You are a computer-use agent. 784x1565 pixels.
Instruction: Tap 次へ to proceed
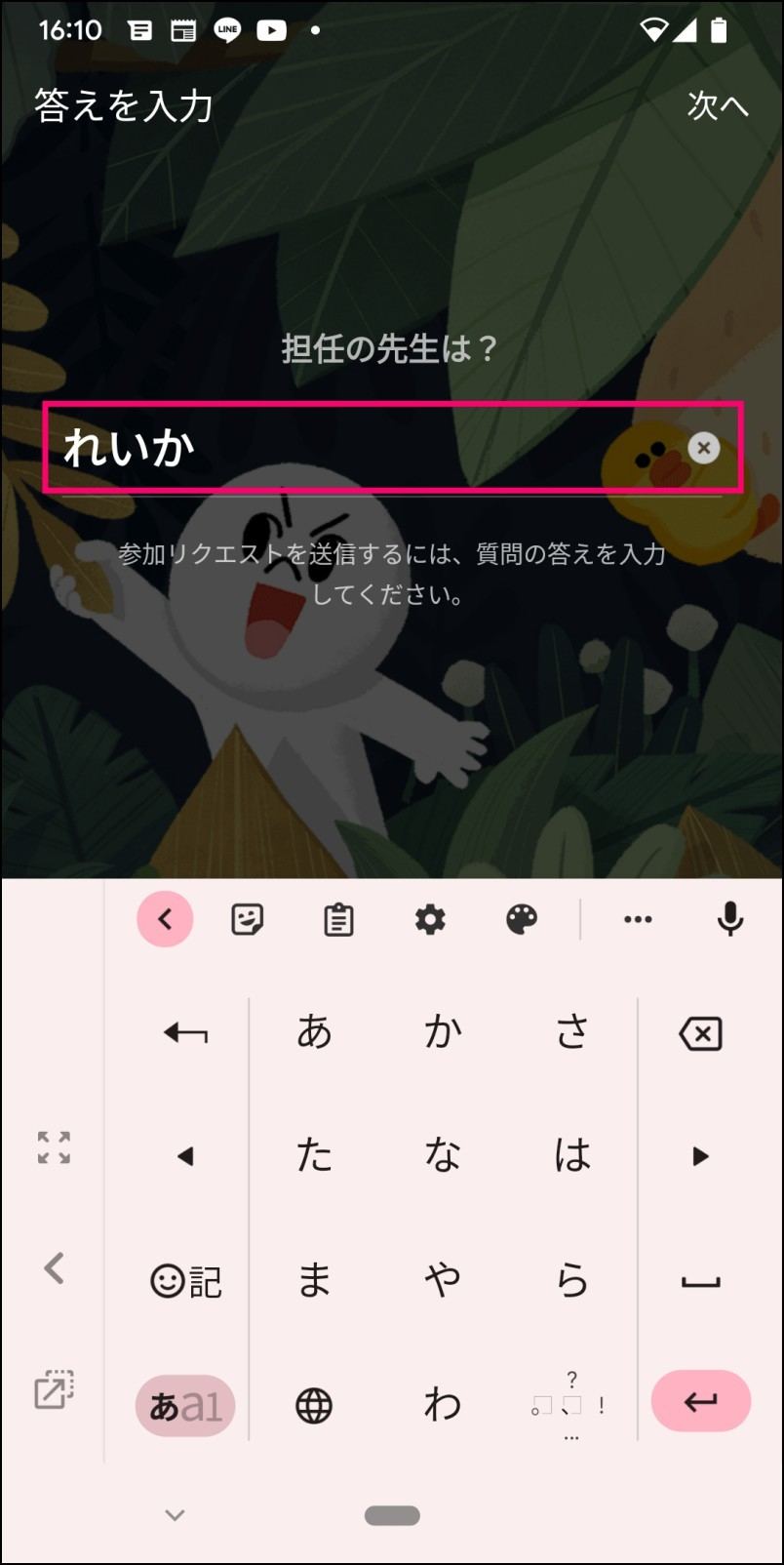pos(718,105)
